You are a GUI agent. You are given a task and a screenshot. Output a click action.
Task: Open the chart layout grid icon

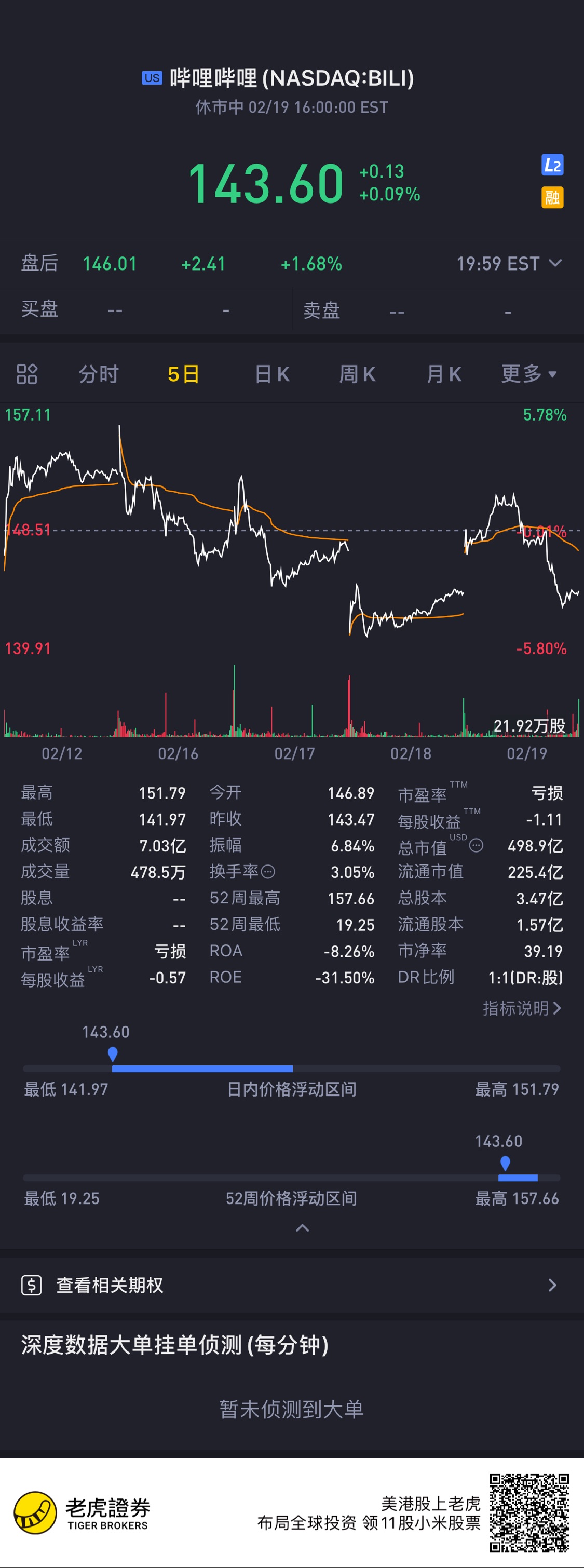tap(27, 374)
